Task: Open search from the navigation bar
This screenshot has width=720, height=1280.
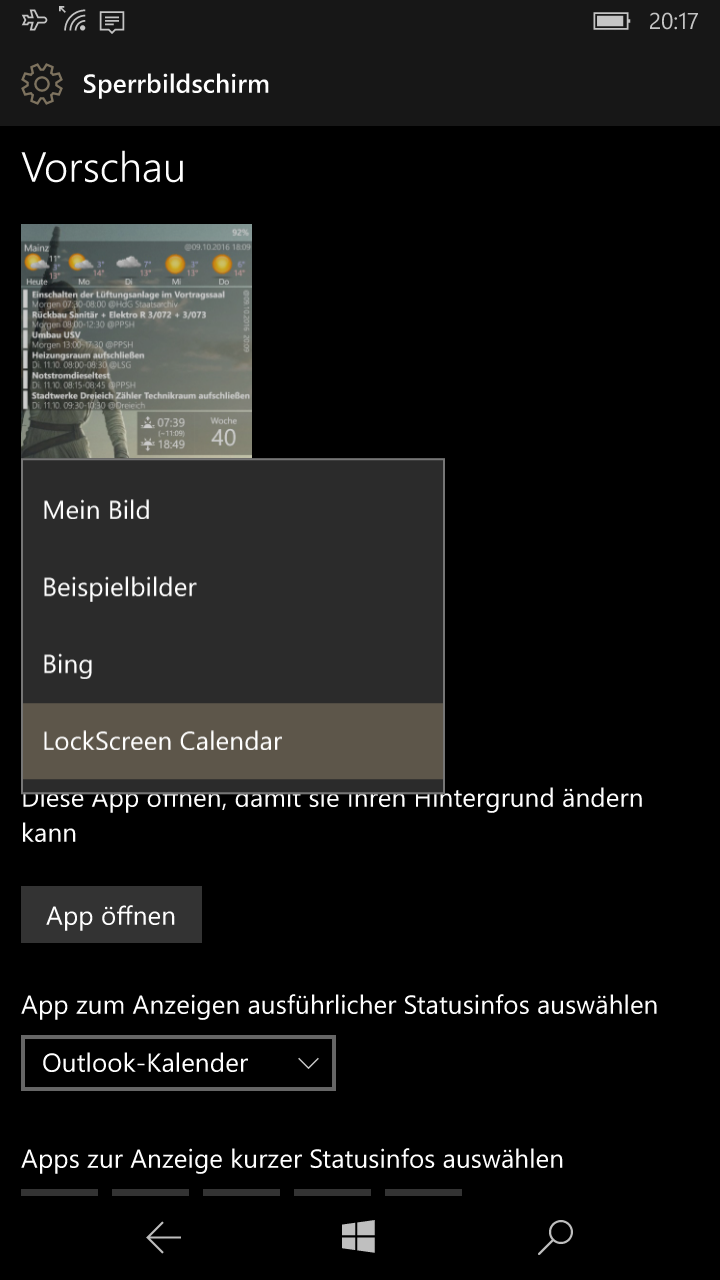Action: (555, 1237)
